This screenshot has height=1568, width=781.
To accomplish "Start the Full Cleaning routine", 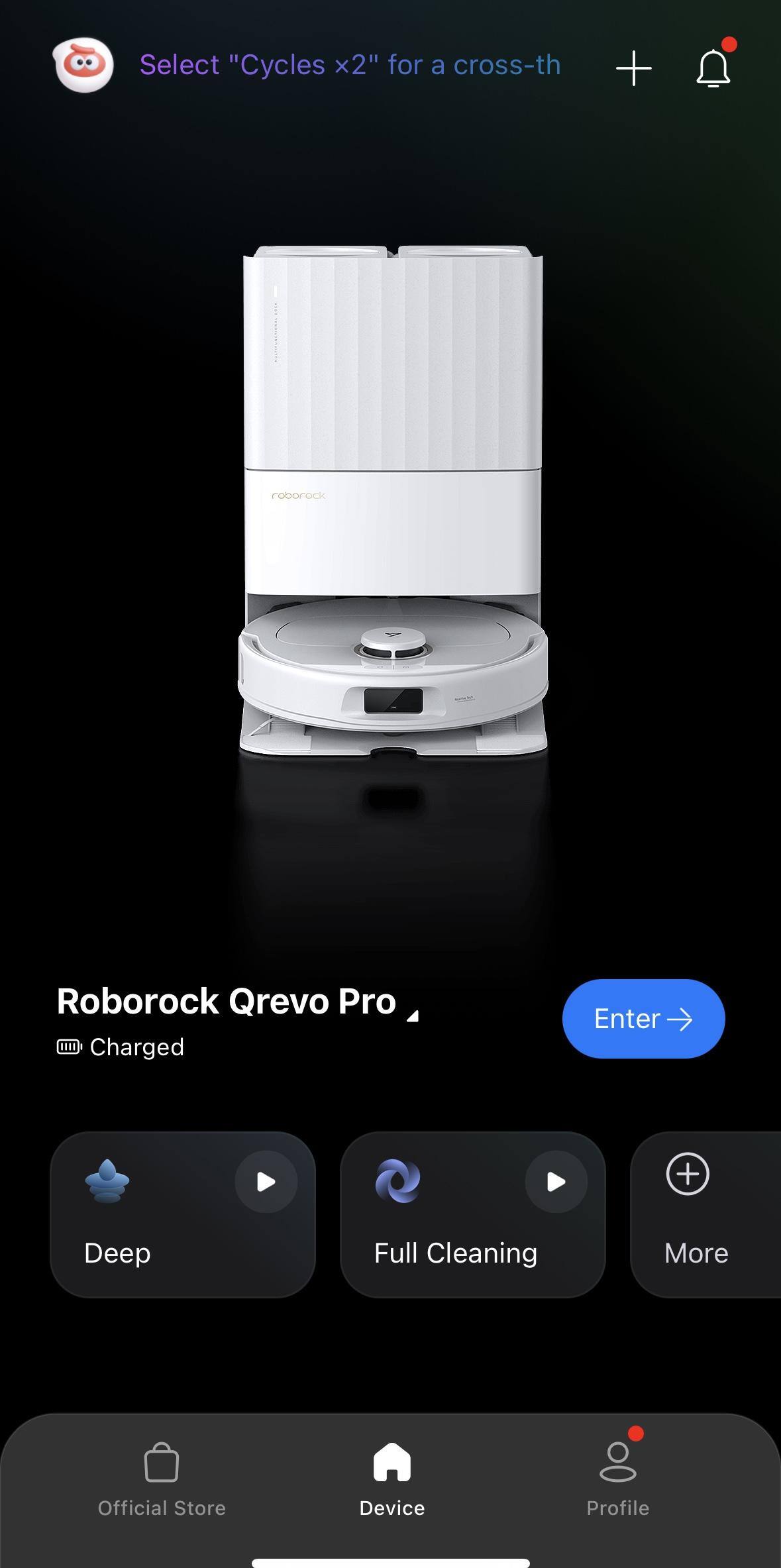I will coord(556,1182).
